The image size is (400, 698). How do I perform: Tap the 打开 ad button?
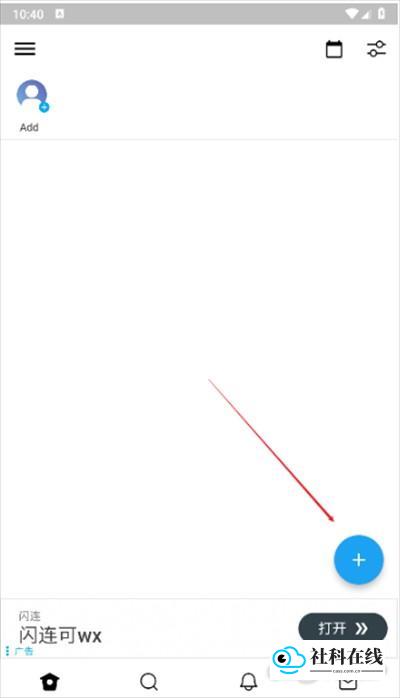[343, 628]
